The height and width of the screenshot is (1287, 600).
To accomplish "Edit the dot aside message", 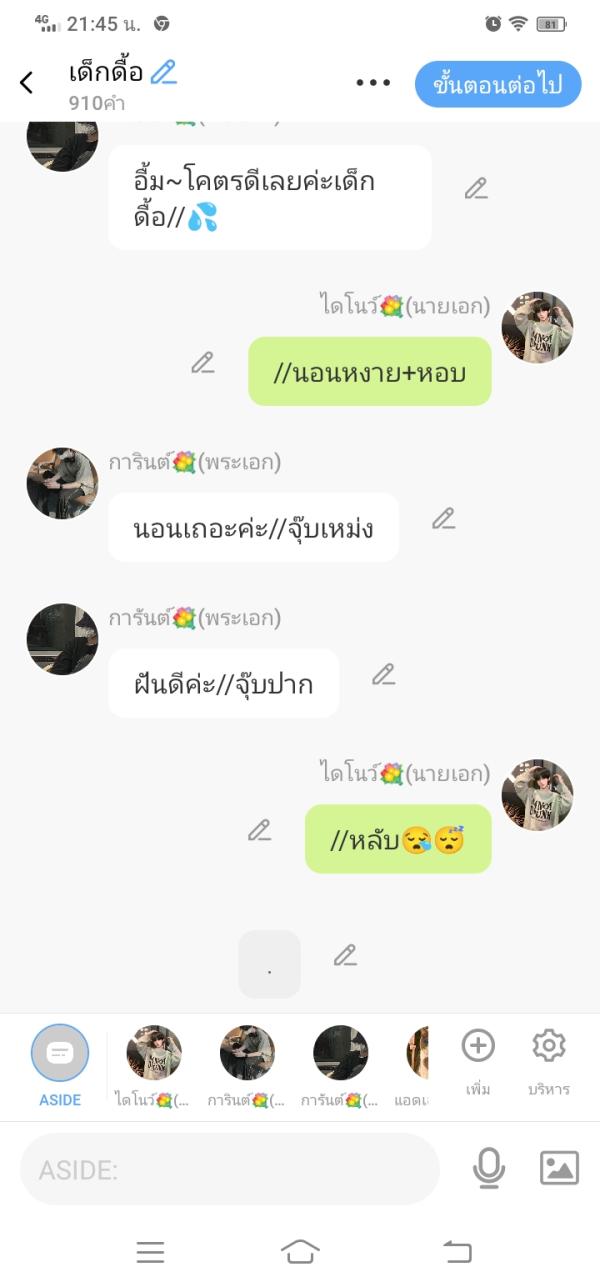I will 345,955.
